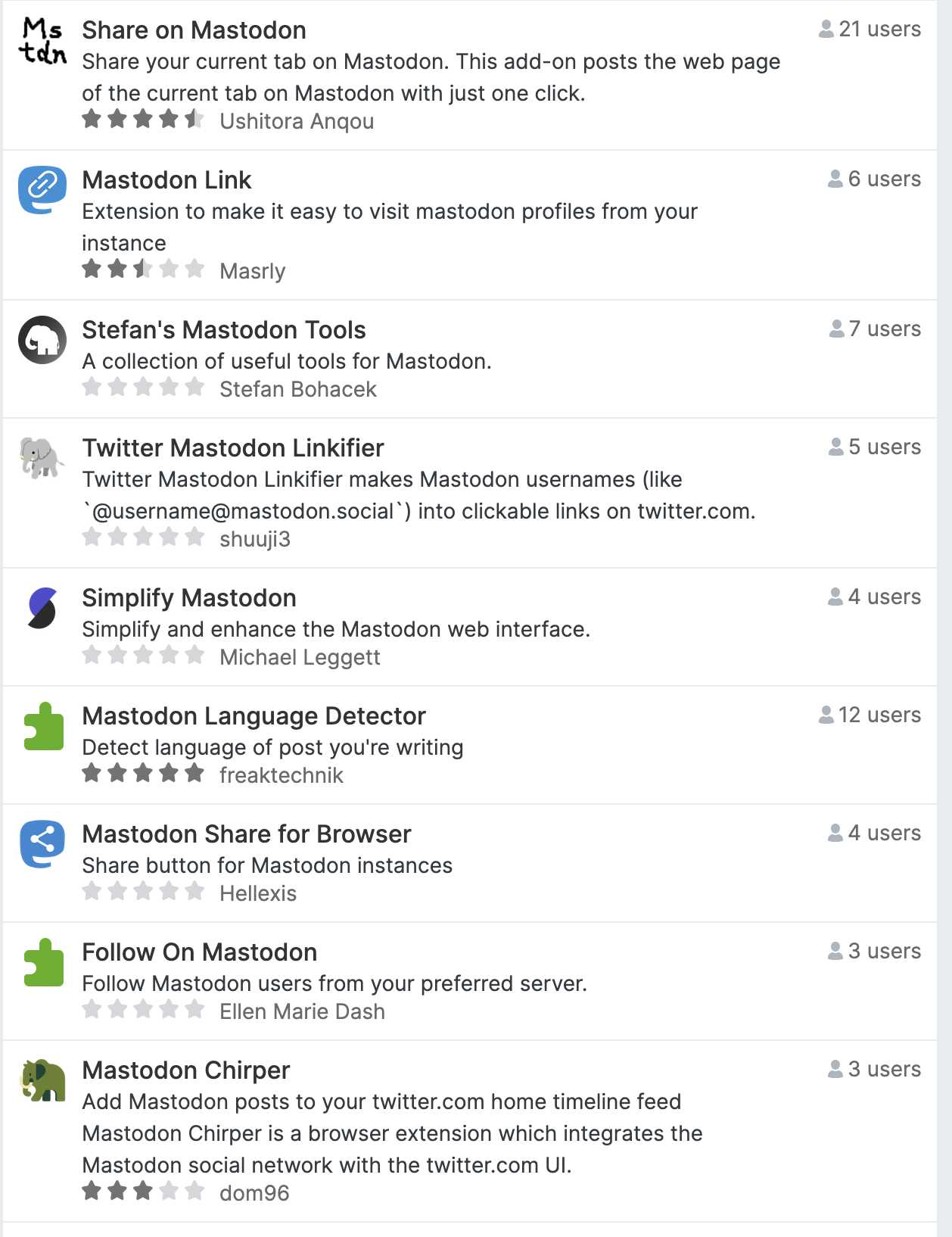Open the Share on Mastodon add-on
This screenshot has width=952, height=1237.
click(194, 30)
